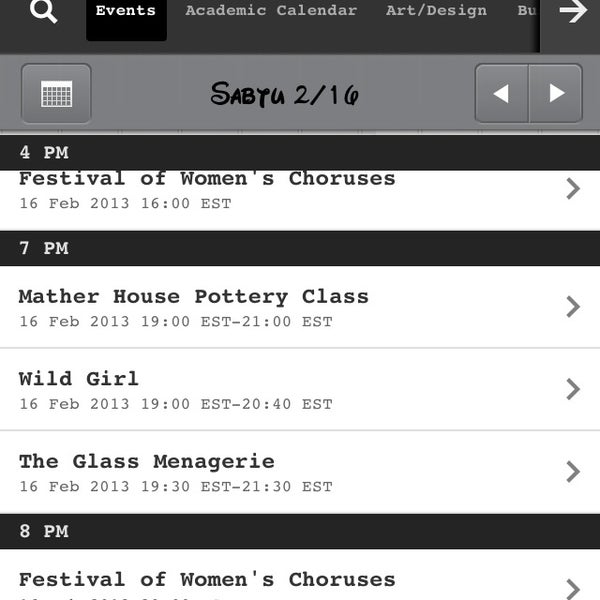
Task: Open 4 PM Festival of Women's Choruses
Action: (300, 192)
